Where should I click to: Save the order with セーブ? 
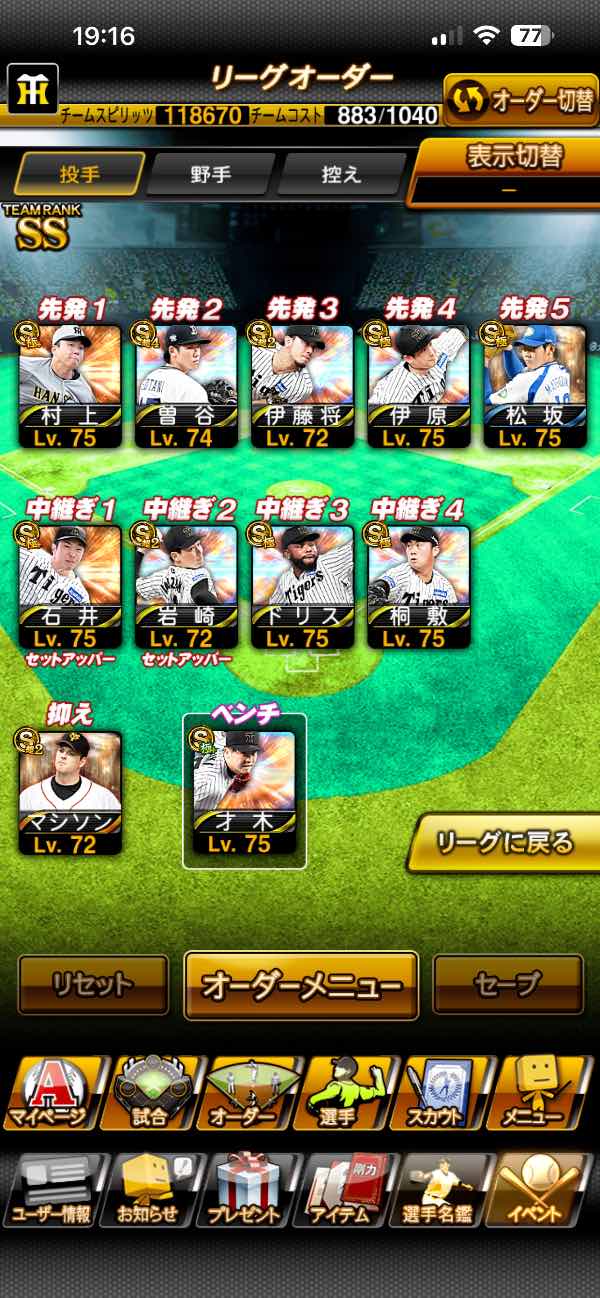[508, 985]
